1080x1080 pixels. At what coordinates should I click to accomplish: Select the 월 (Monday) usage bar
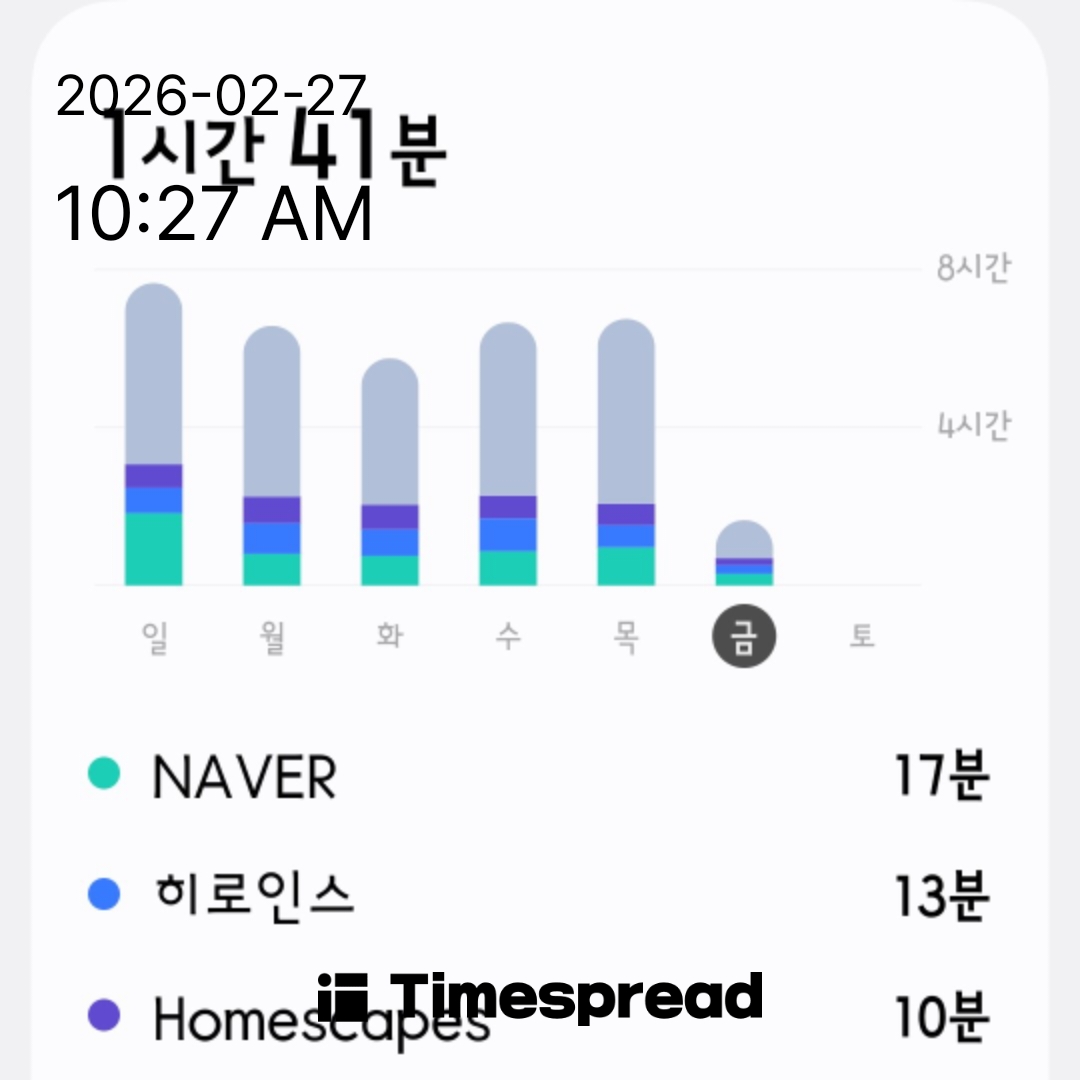(271, 456)
